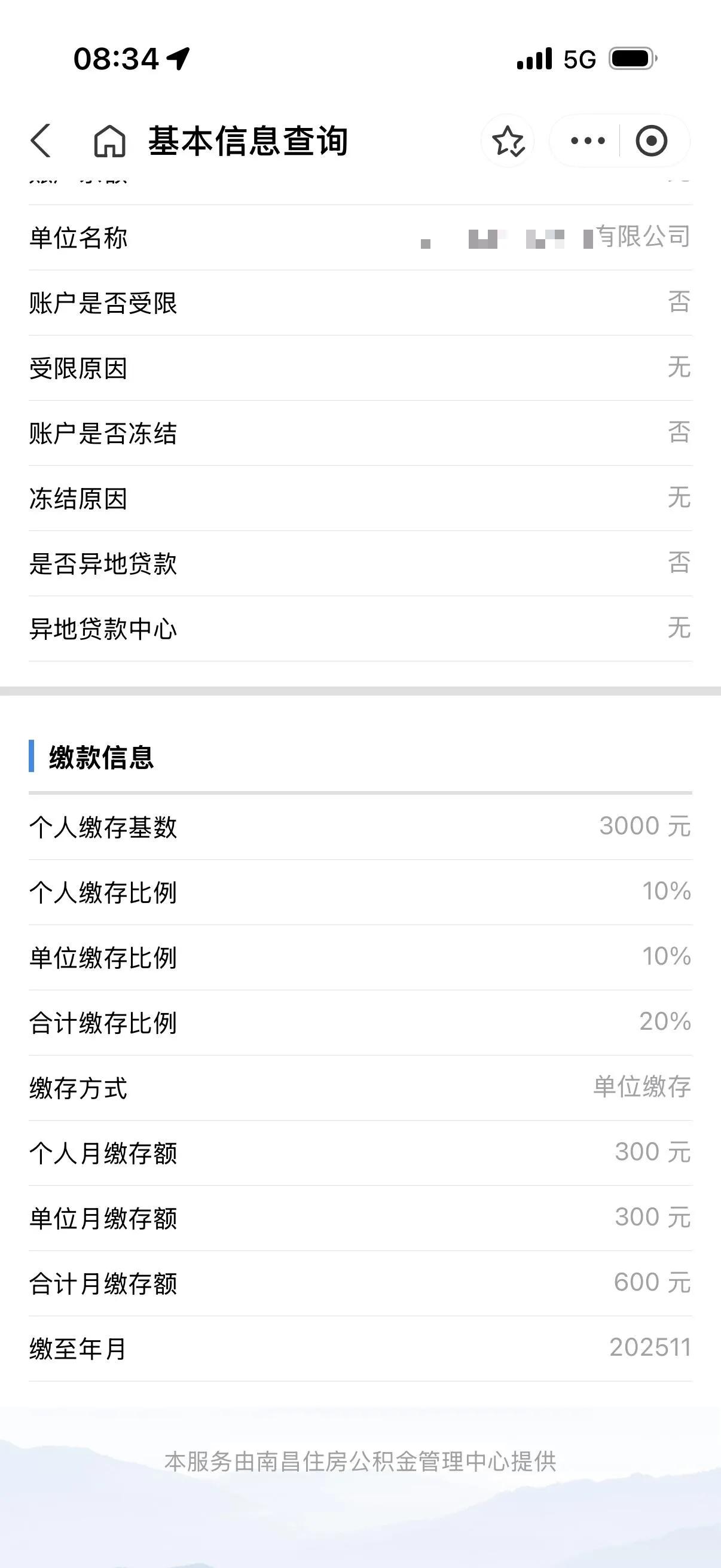Toggle the 是否异地贷款 status row
Screen dimensions: 721x1568
360,565
